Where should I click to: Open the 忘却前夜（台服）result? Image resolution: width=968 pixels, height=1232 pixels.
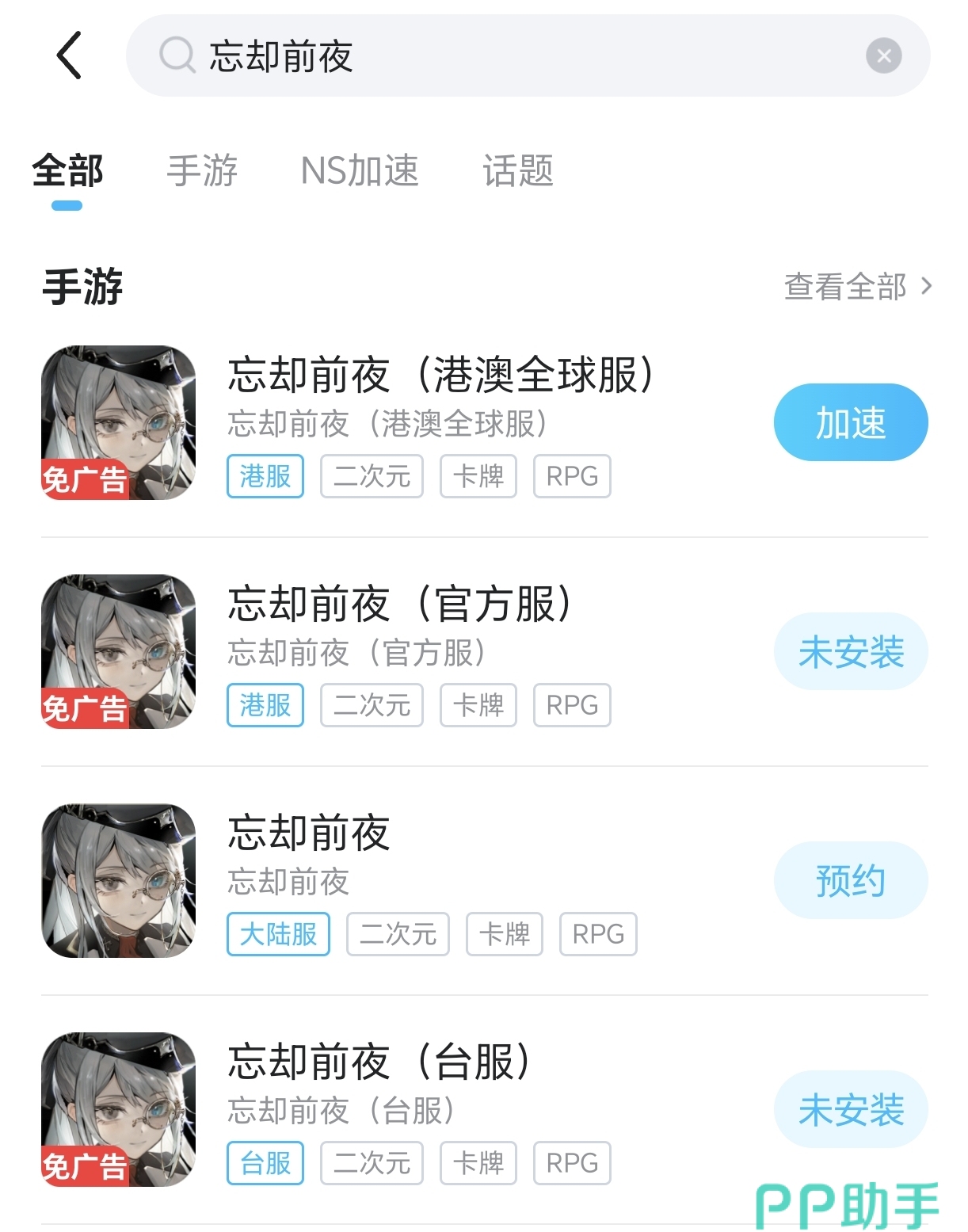click(379, 1062)
